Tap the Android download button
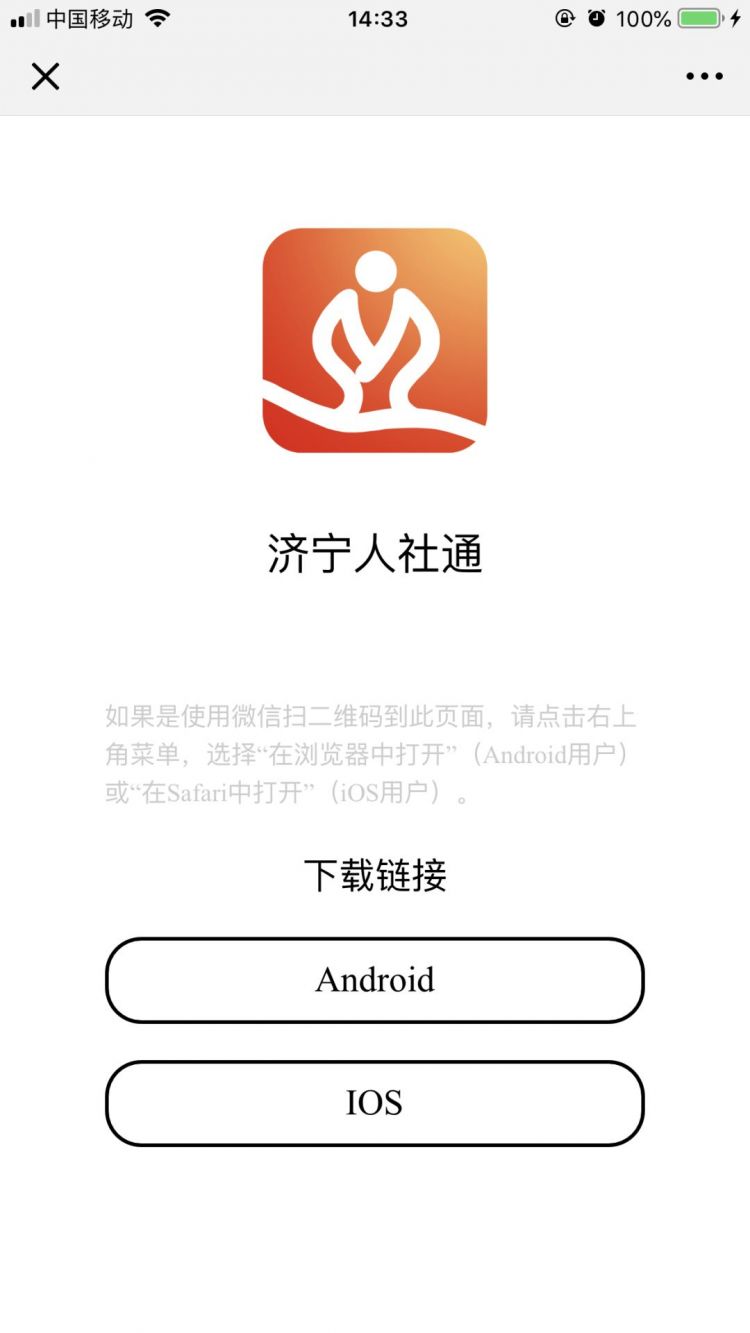This screenshot has width=750, height=1333. [374, 980]
